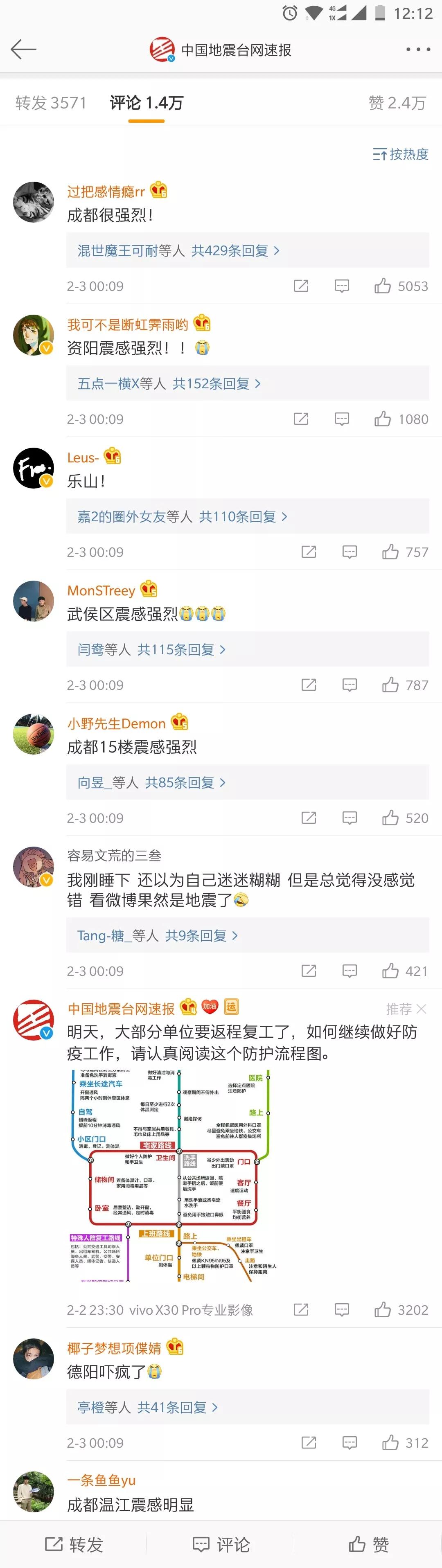Repost Leus-'s comment 乐山
Viewport: 442px width, 1568px height.
click(x=309, y=552)
